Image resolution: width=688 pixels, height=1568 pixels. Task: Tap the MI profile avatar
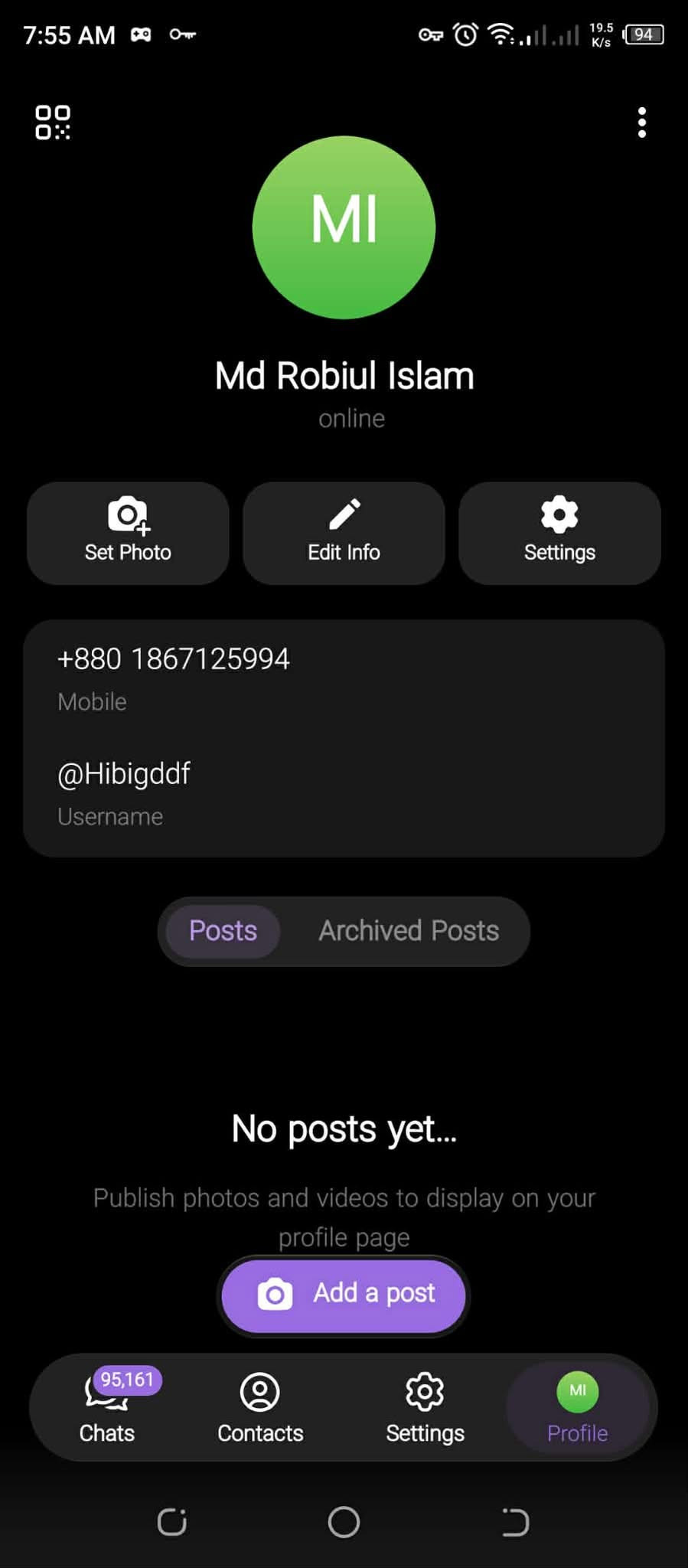(x=344, y=227)
